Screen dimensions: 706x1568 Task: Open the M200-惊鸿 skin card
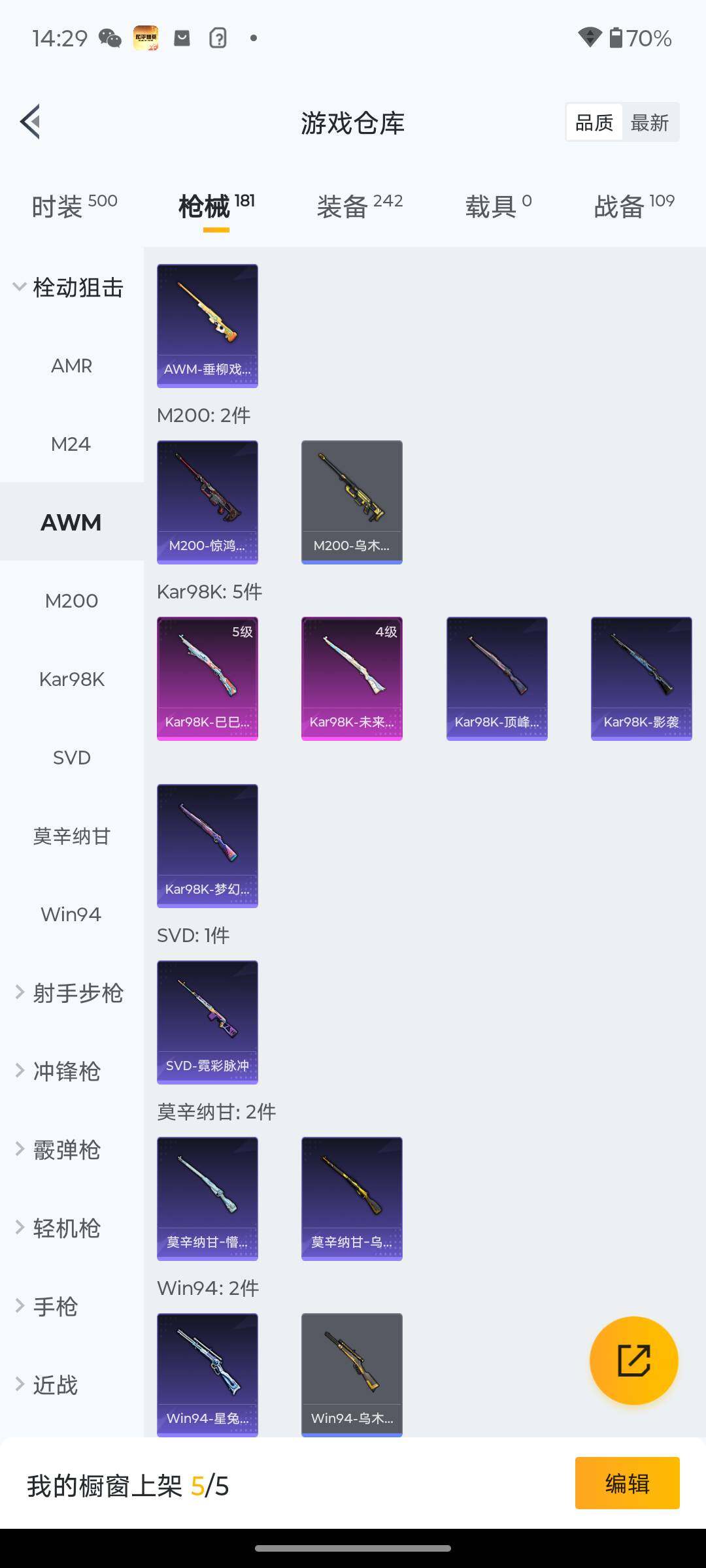[207, 502]
